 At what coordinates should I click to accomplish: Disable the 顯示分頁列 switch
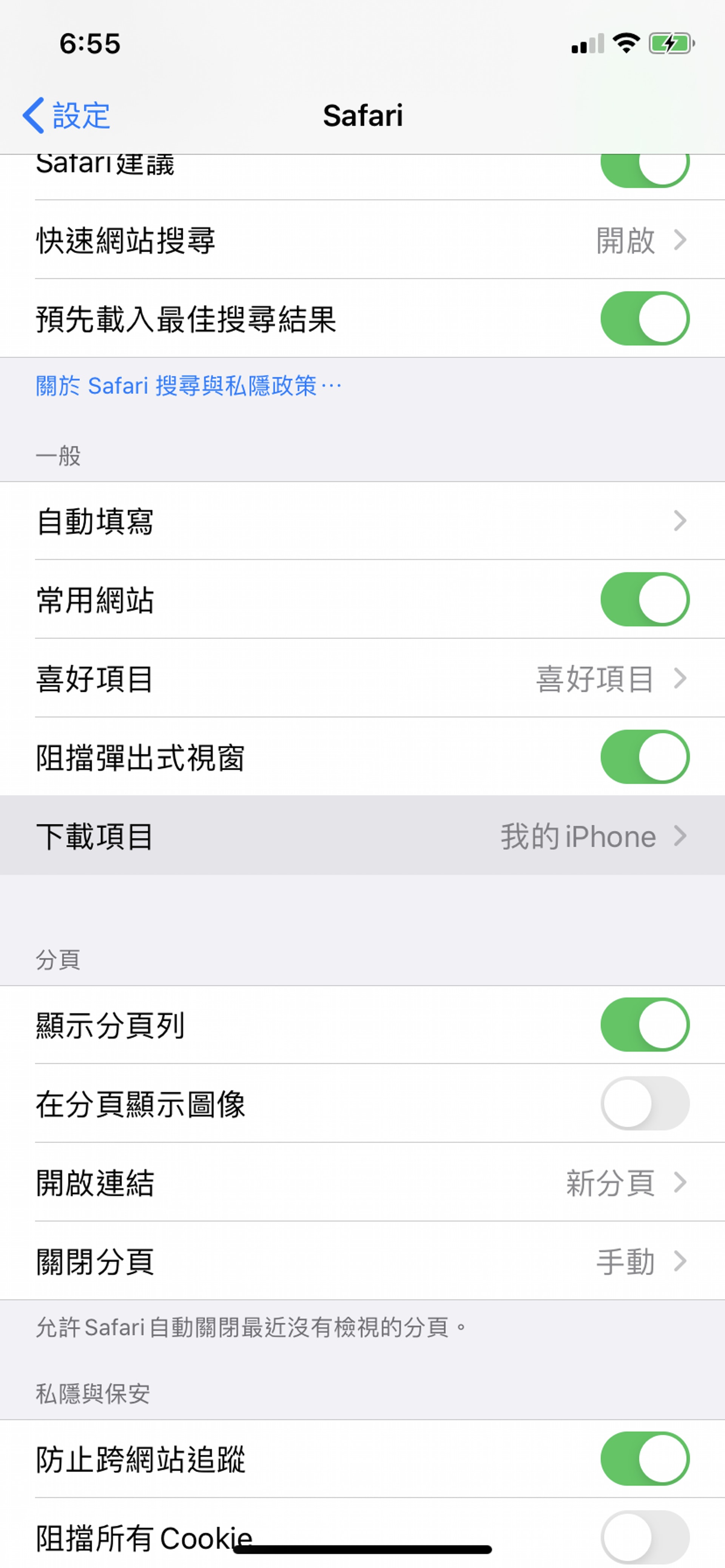point(645,1025)
